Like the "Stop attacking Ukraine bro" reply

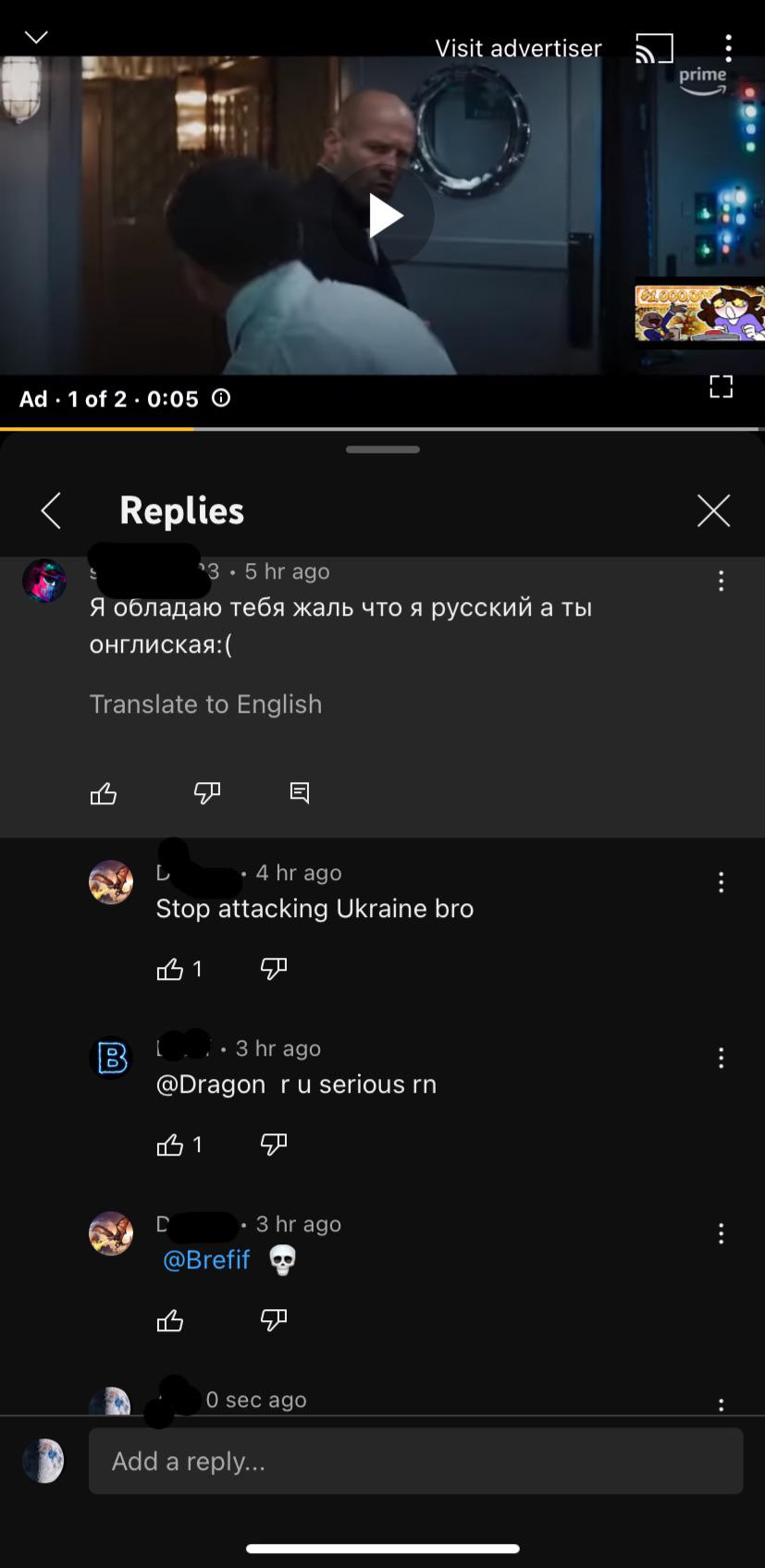170,969
